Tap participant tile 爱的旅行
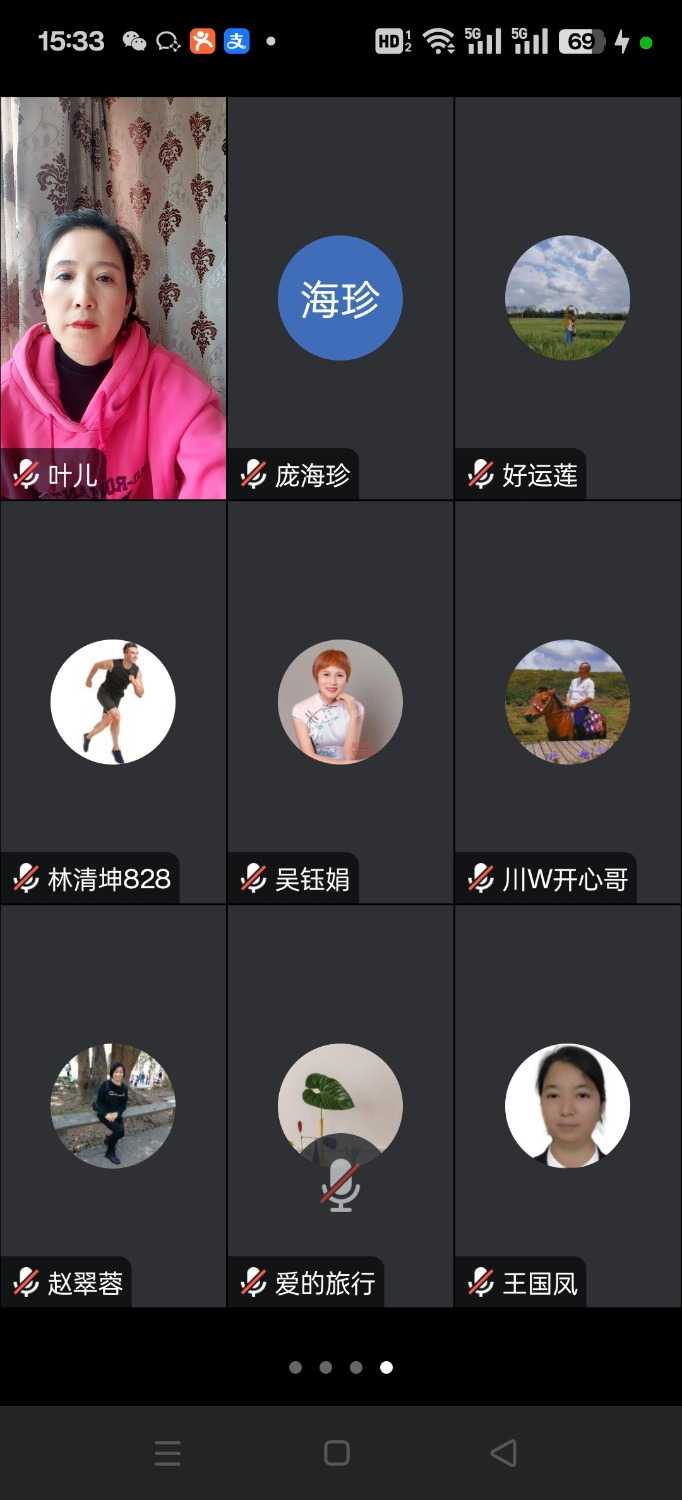682x1500 pixels. pos(340,1105)
